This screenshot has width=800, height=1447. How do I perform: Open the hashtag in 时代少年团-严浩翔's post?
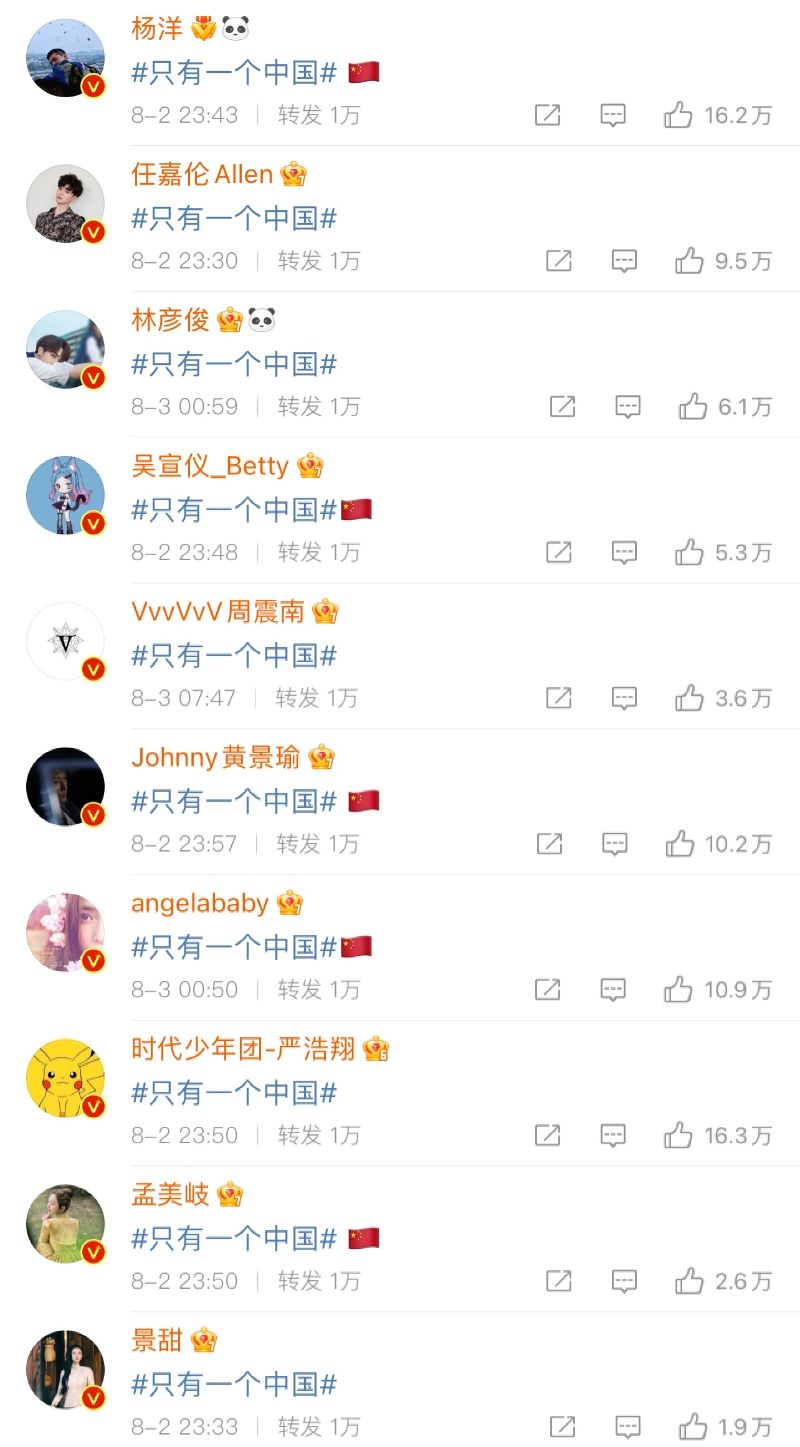pyautogui.click(x=234, y=1093)
